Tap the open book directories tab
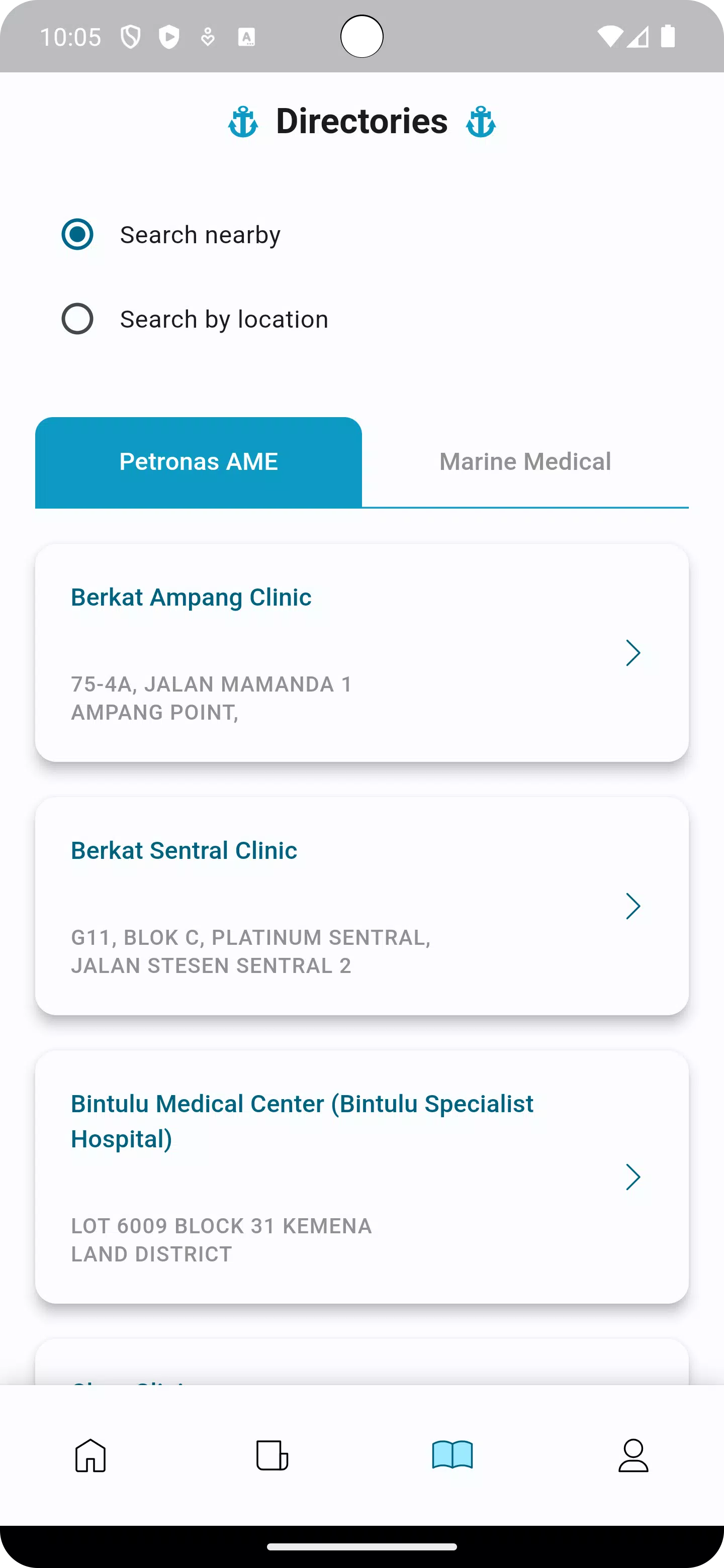 pyautogui.click(x=452, y=1455)
